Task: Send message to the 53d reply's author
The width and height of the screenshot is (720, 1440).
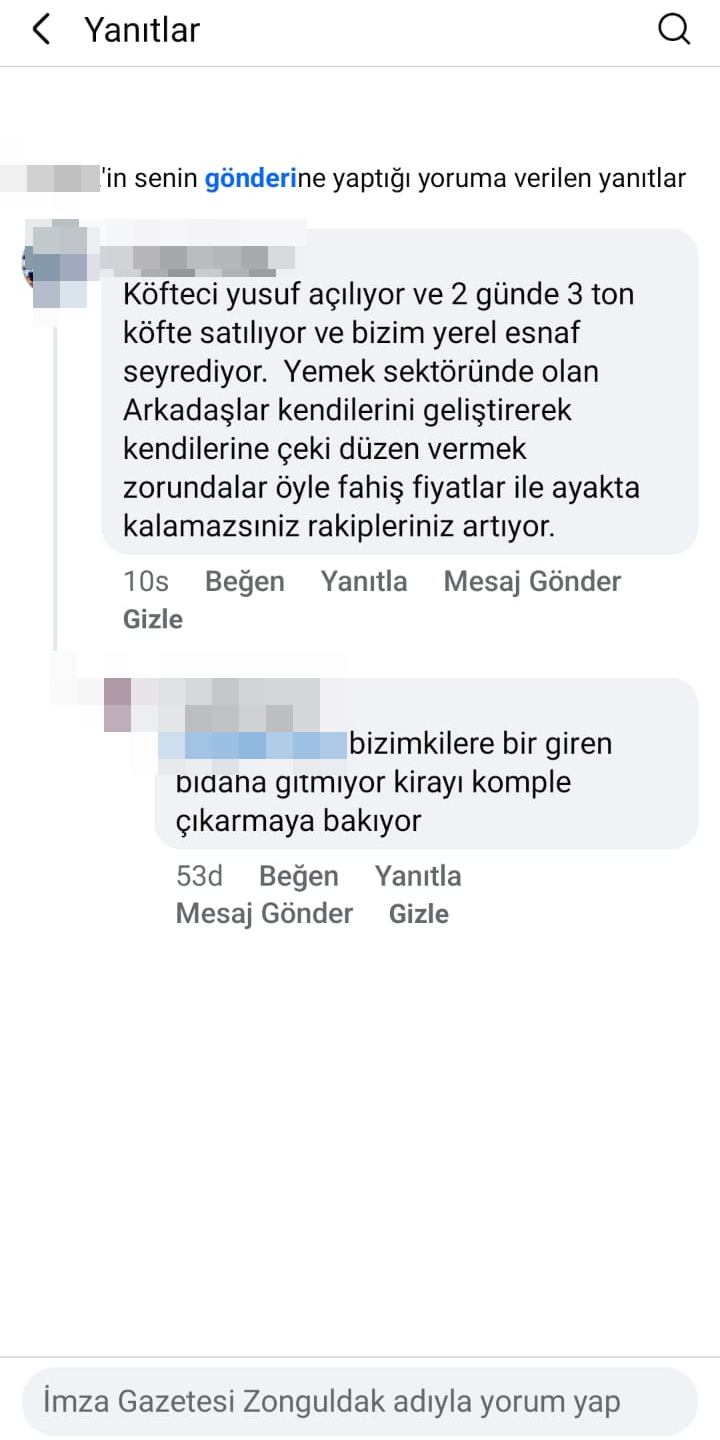Action: click(x=264, y=913)
